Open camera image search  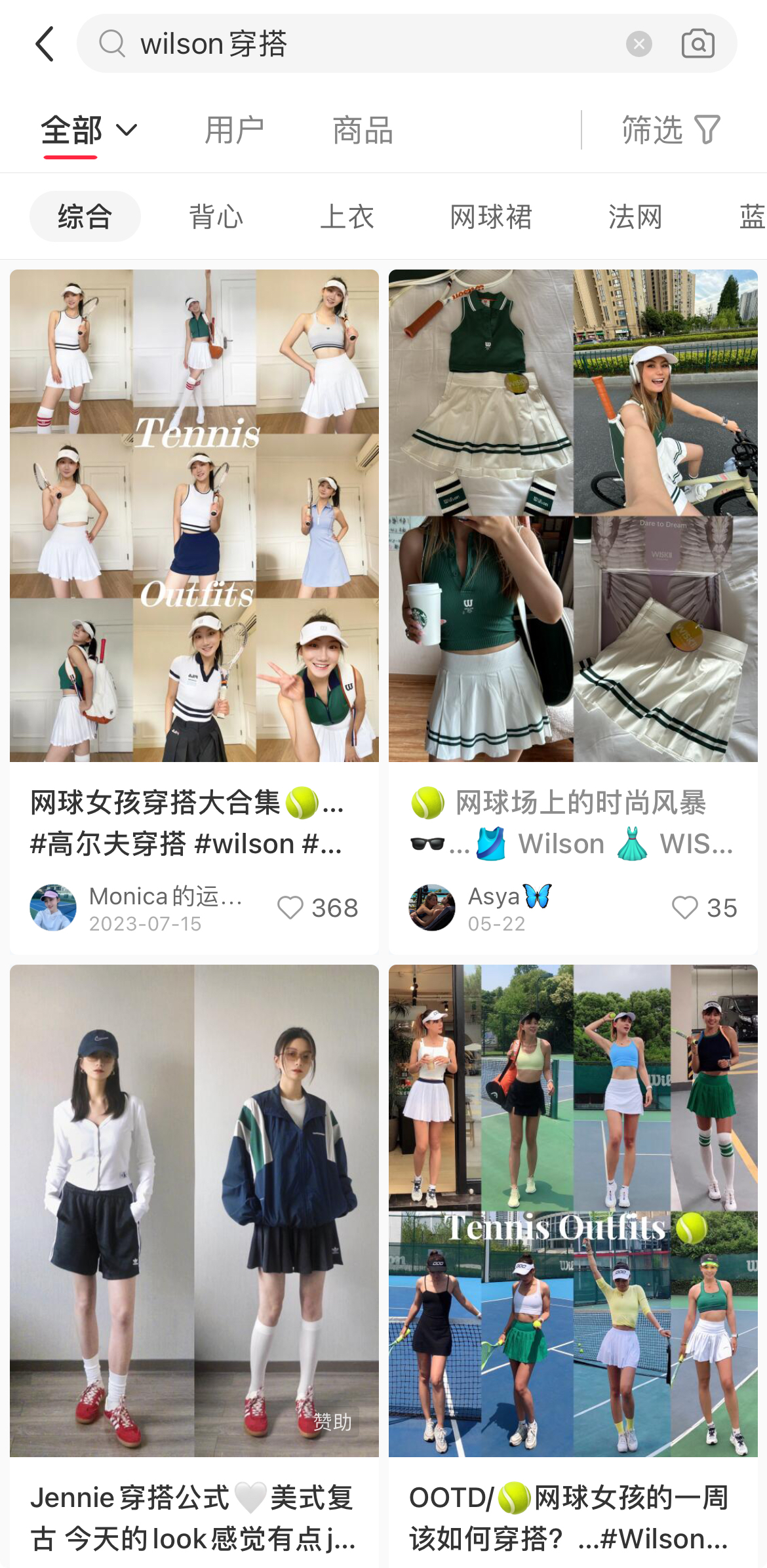(698, 44)
